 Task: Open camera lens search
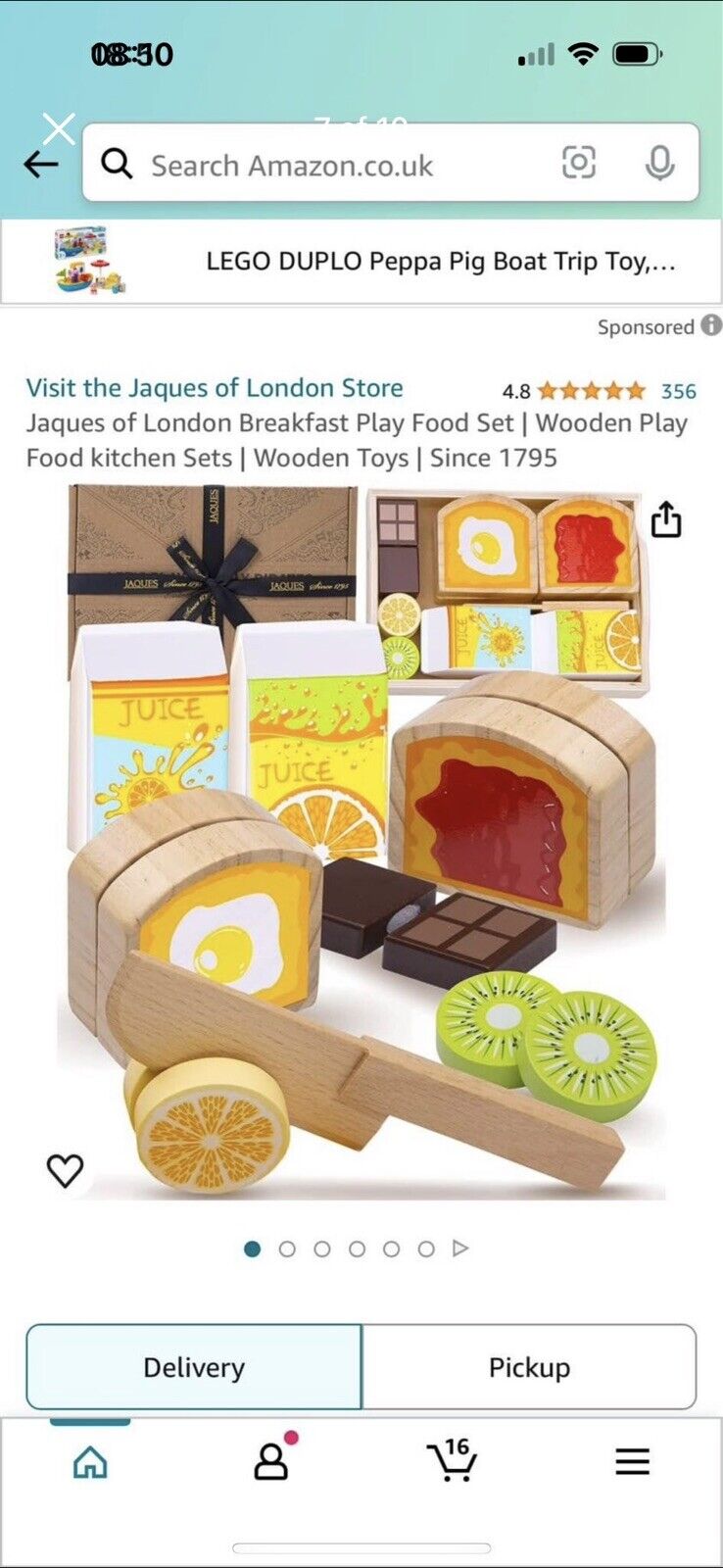coord(579,163)
